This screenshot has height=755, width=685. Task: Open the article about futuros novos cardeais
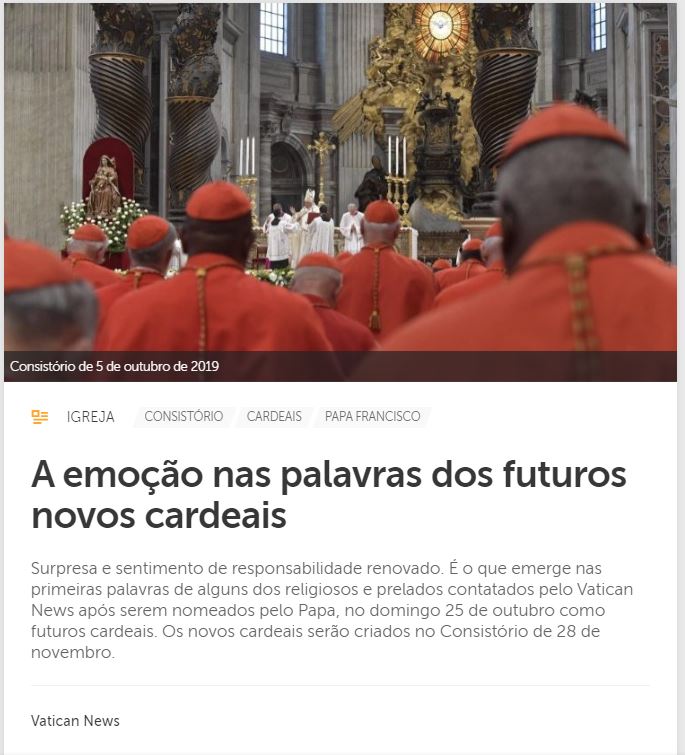(328, 494)
